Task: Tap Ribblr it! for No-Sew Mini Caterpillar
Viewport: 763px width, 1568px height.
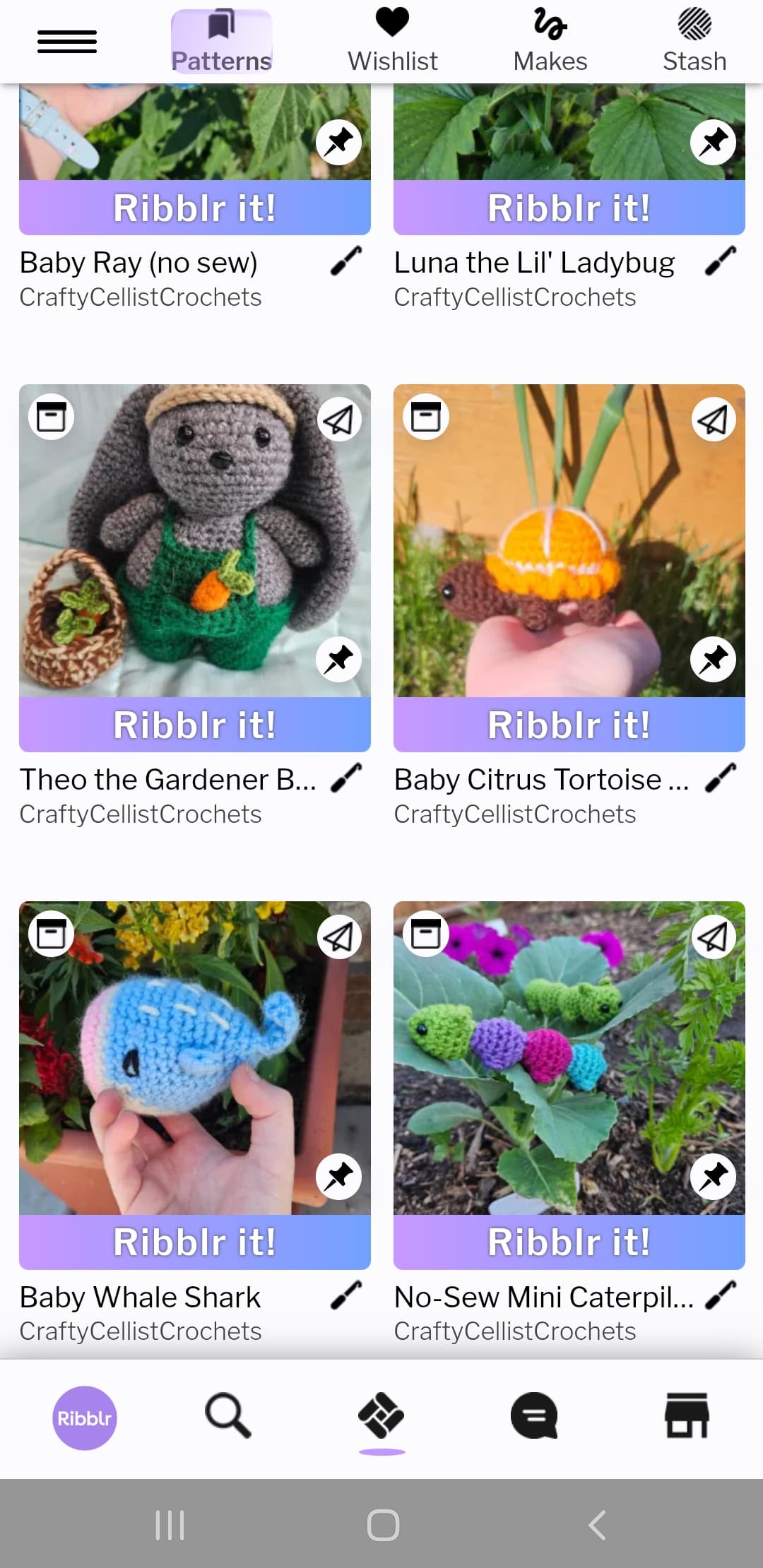Action: point(569,1242)
